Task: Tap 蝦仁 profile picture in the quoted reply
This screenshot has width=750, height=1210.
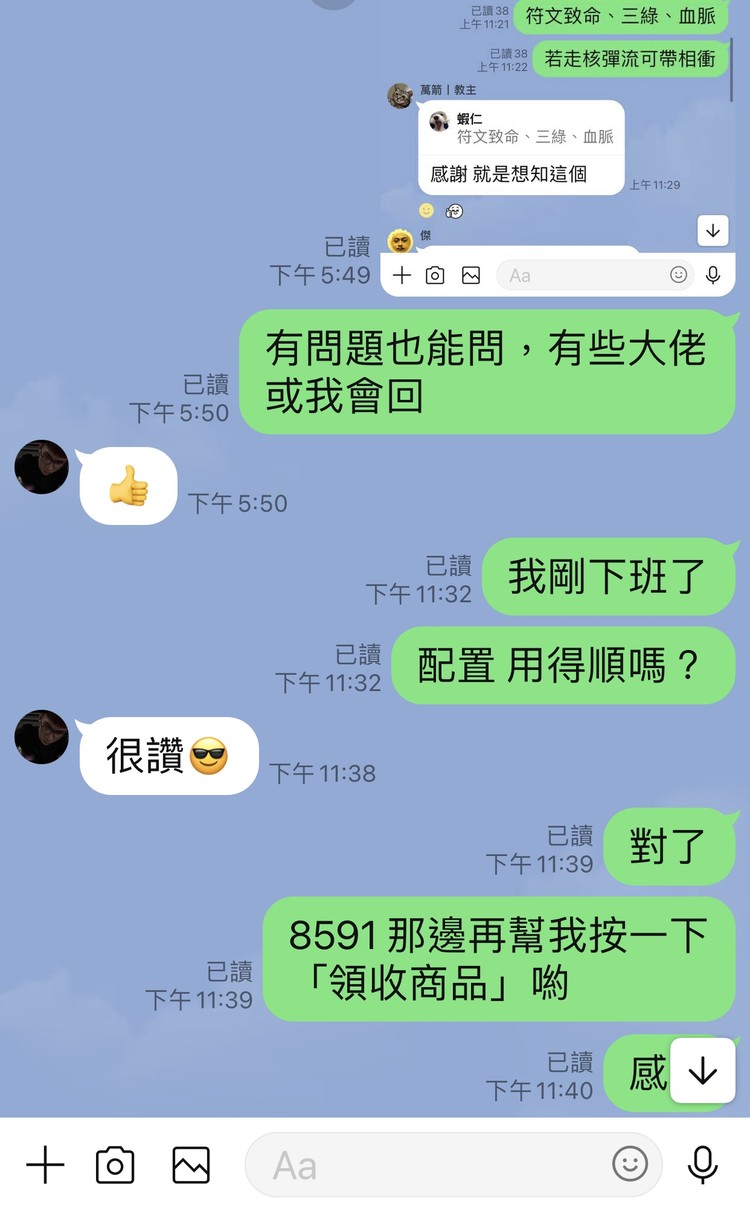Action: pos(438,122)
